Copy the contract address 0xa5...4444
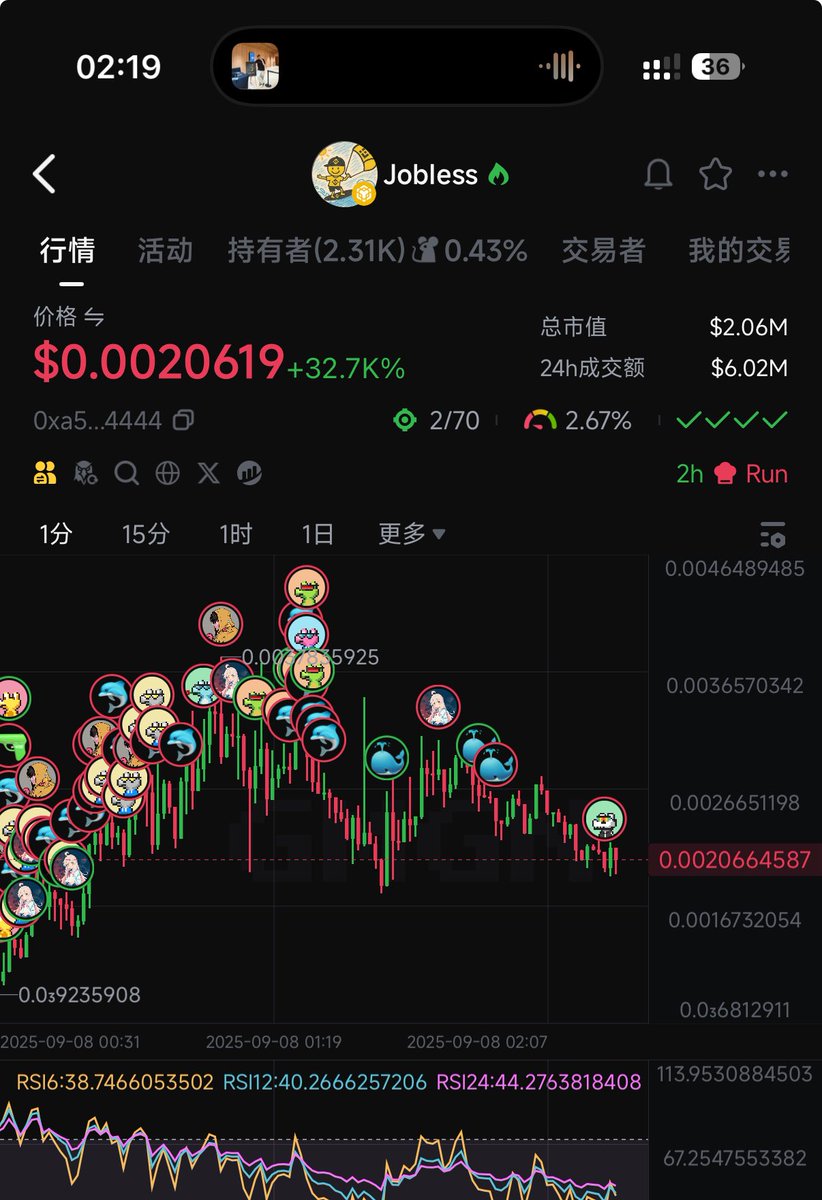 pyautogui.click(x=183, y=420)
